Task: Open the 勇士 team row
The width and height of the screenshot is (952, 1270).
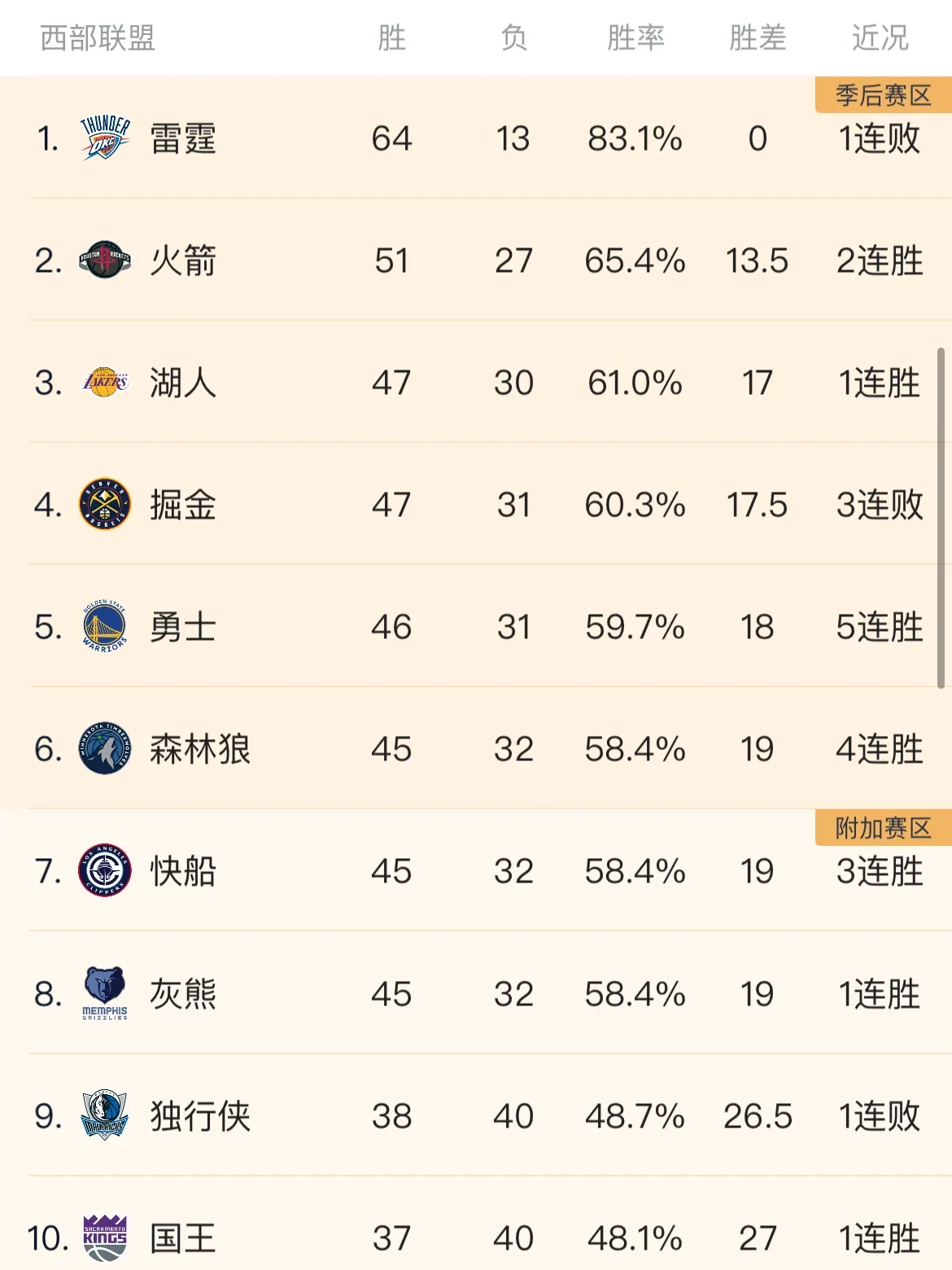Action: [x=183, y=627]
